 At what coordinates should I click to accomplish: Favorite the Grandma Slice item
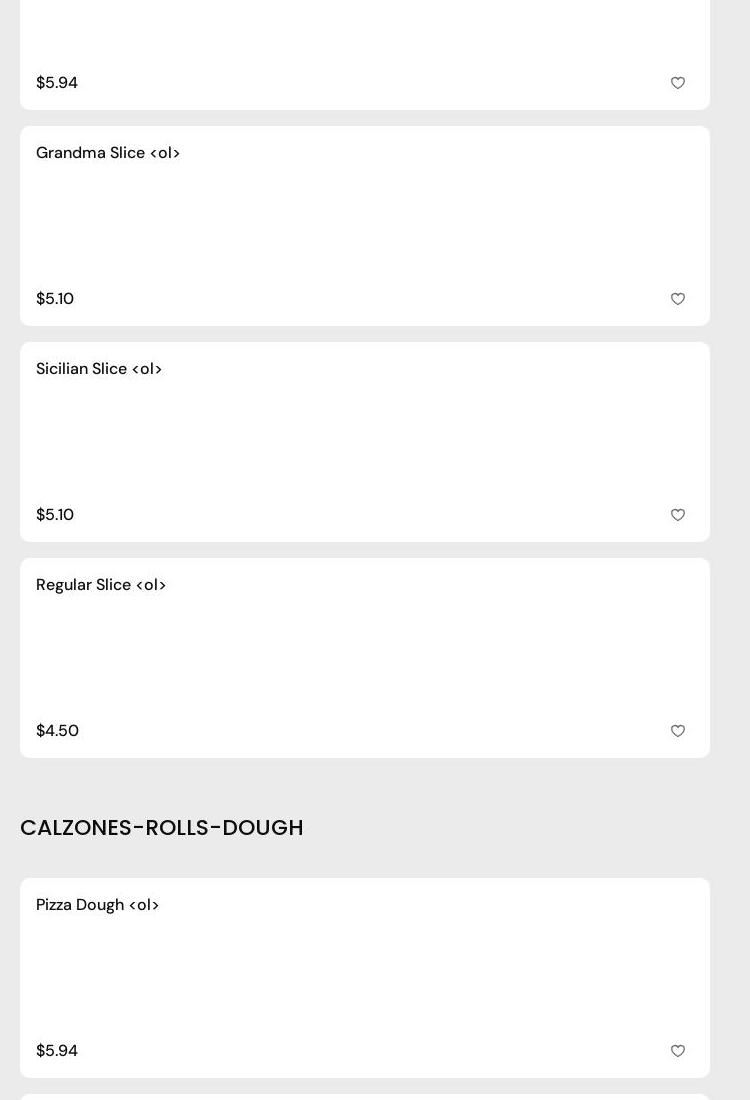point(678,299)
